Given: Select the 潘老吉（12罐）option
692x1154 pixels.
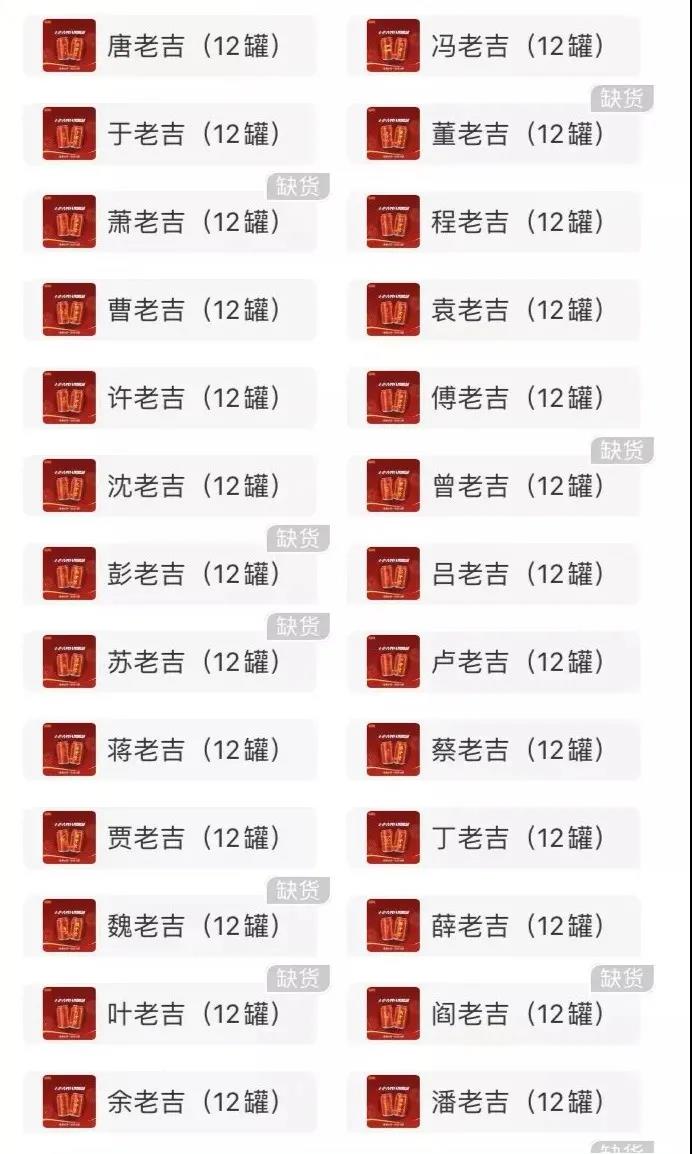Looking at the screenshot, I should (494, 1101).
